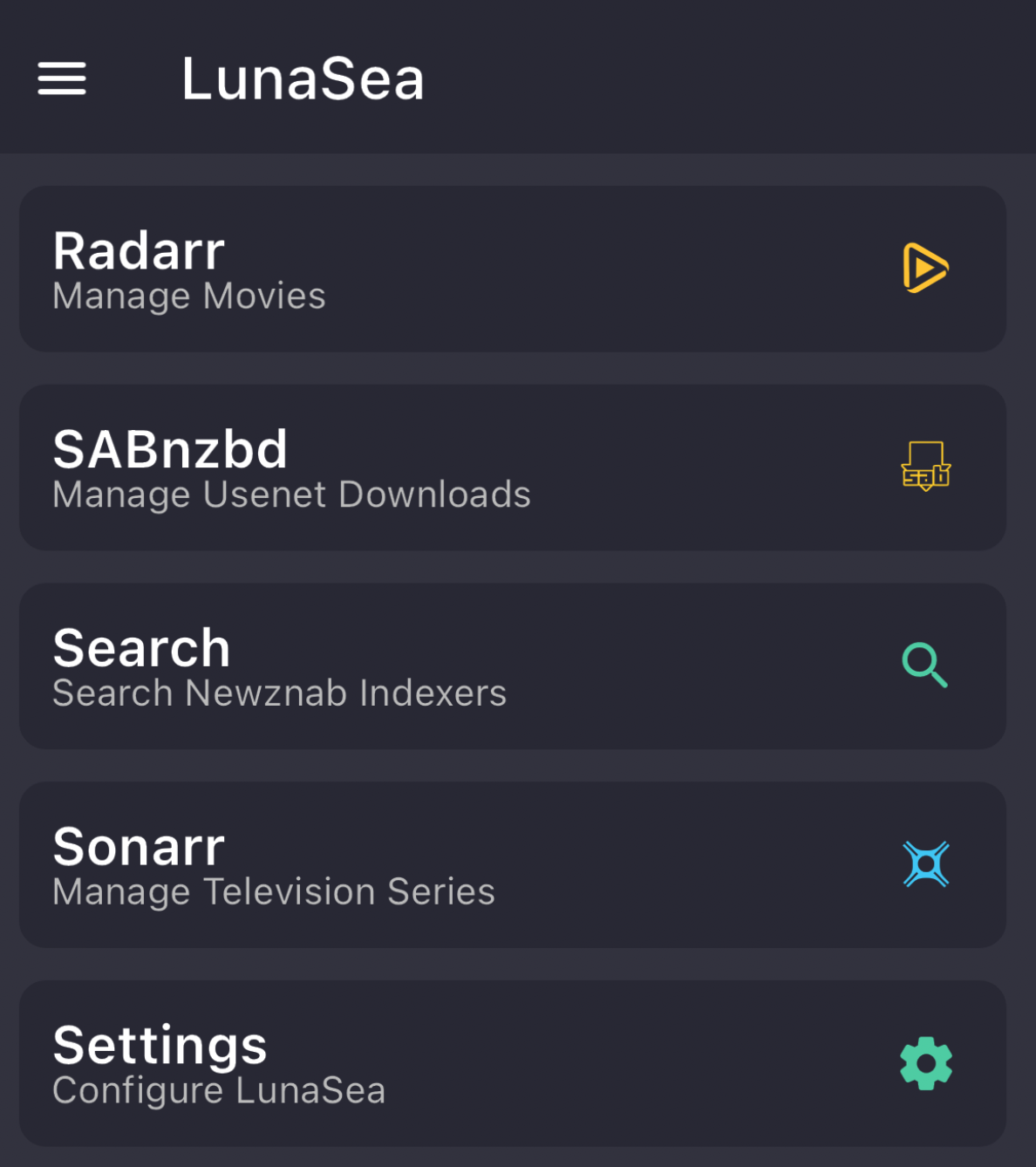Screen dimensions: 1036x1167
Task: Go to Search Newznab Indexers
Action: pyautogui.click(x=513, y=666)
